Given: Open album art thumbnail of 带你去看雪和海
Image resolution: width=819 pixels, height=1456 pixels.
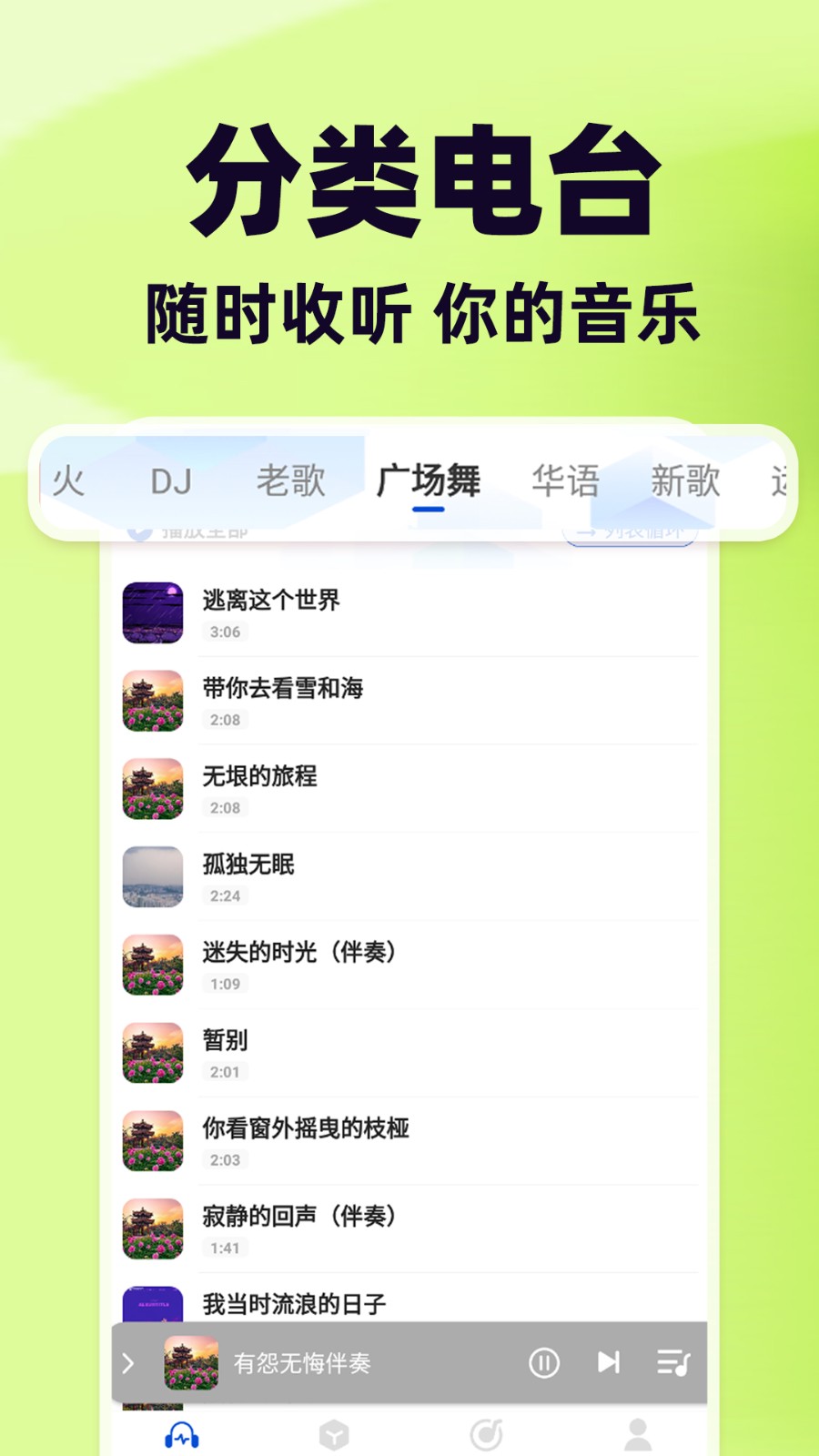Looking at the screenshot, I should (x=152, y=701).
